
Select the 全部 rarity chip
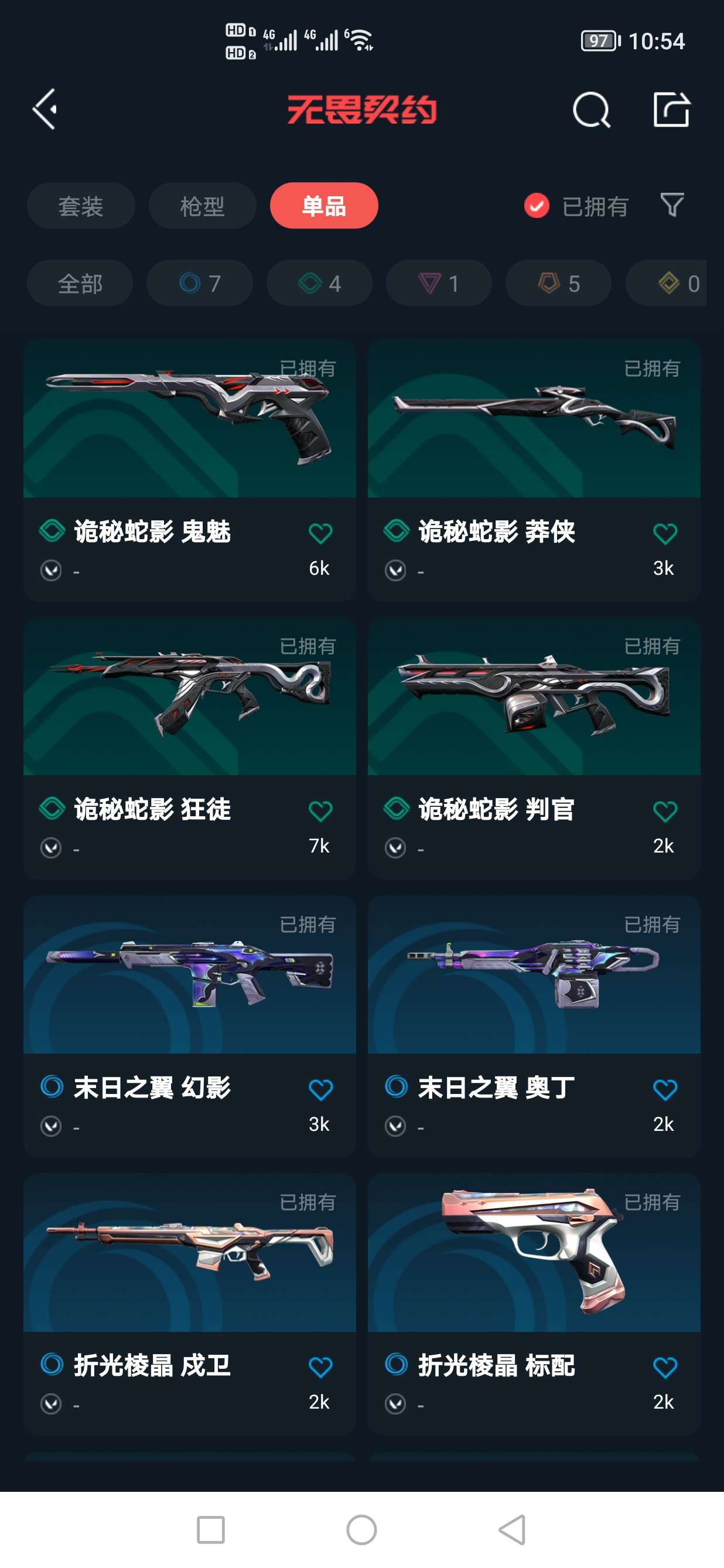coord(80,283)
